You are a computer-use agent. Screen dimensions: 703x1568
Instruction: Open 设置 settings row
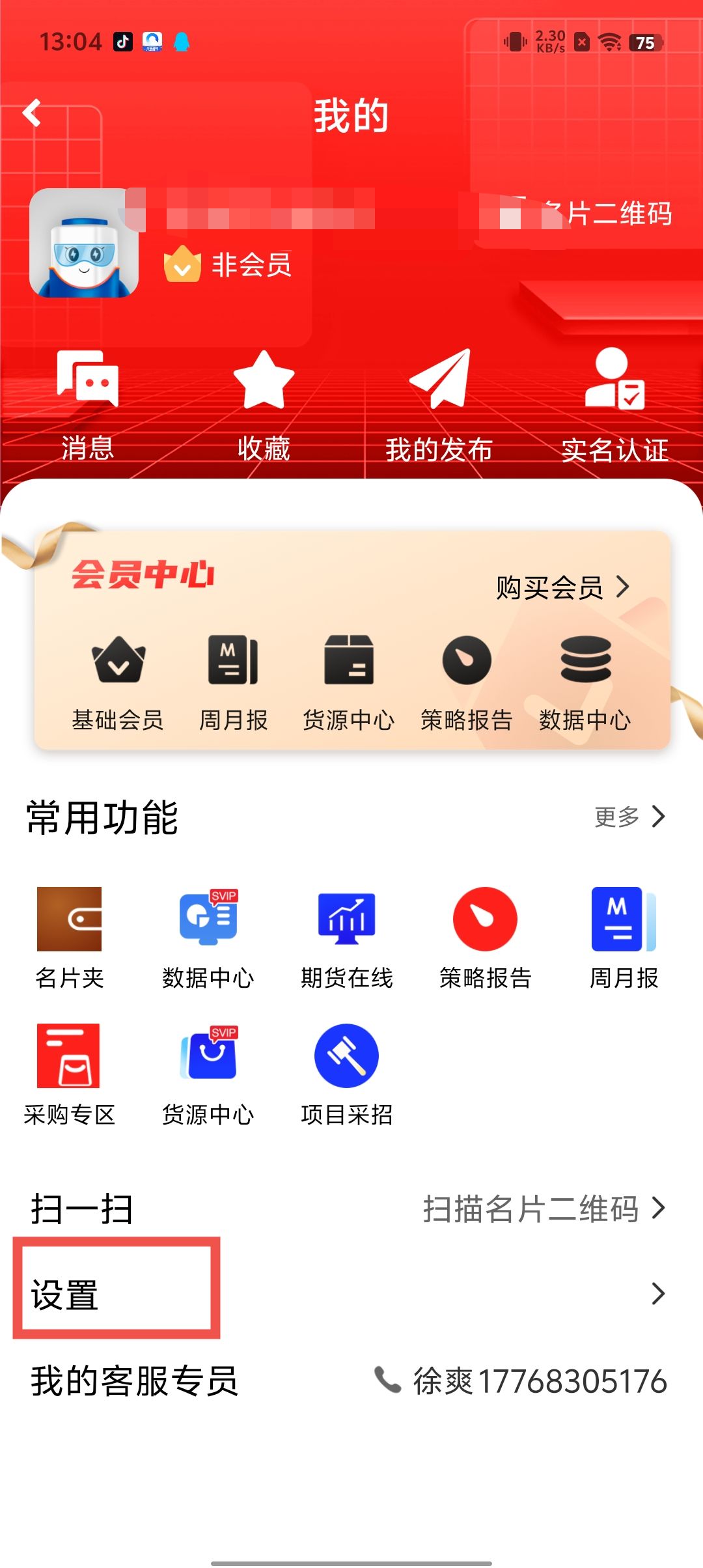351,1294
